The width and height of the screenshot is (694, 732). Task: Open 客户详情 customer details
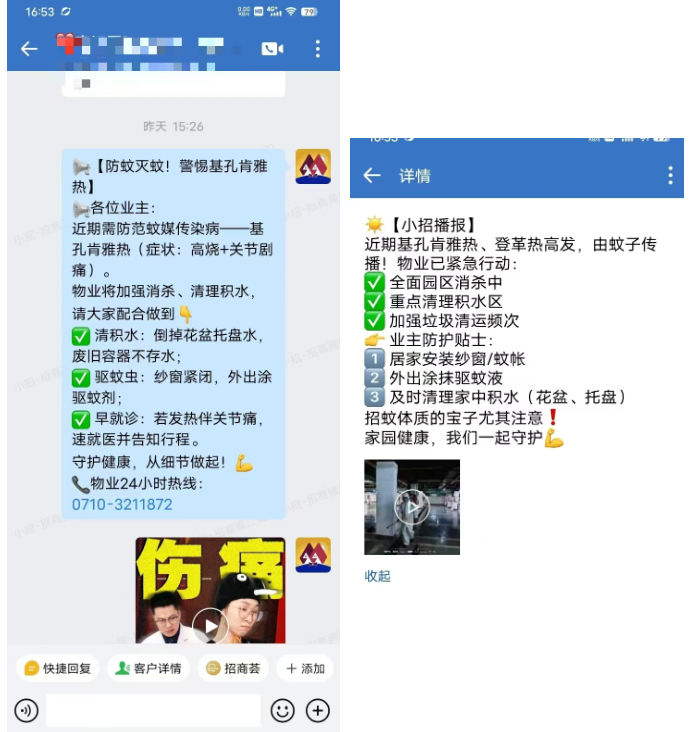[148, 668]
